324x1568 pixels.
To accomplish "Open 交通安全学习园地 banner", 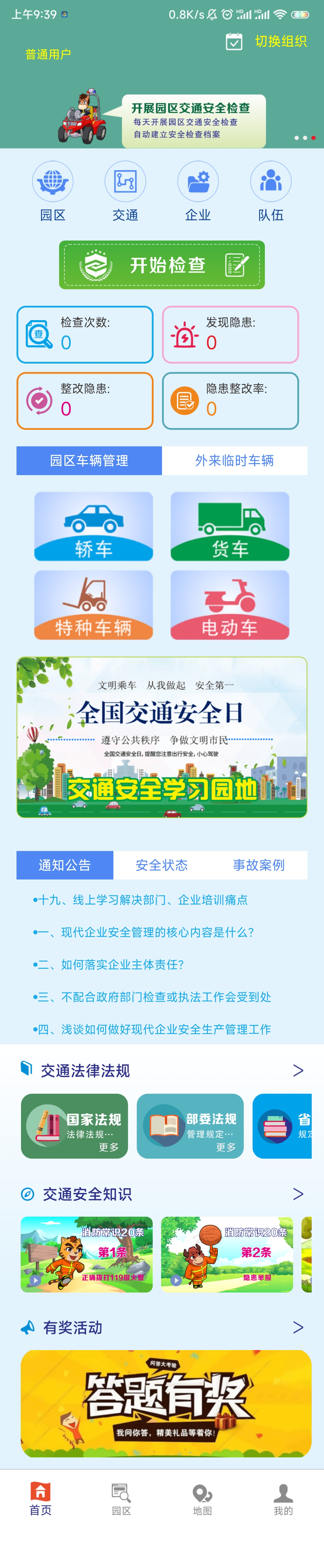I will [x=162, y=737].
